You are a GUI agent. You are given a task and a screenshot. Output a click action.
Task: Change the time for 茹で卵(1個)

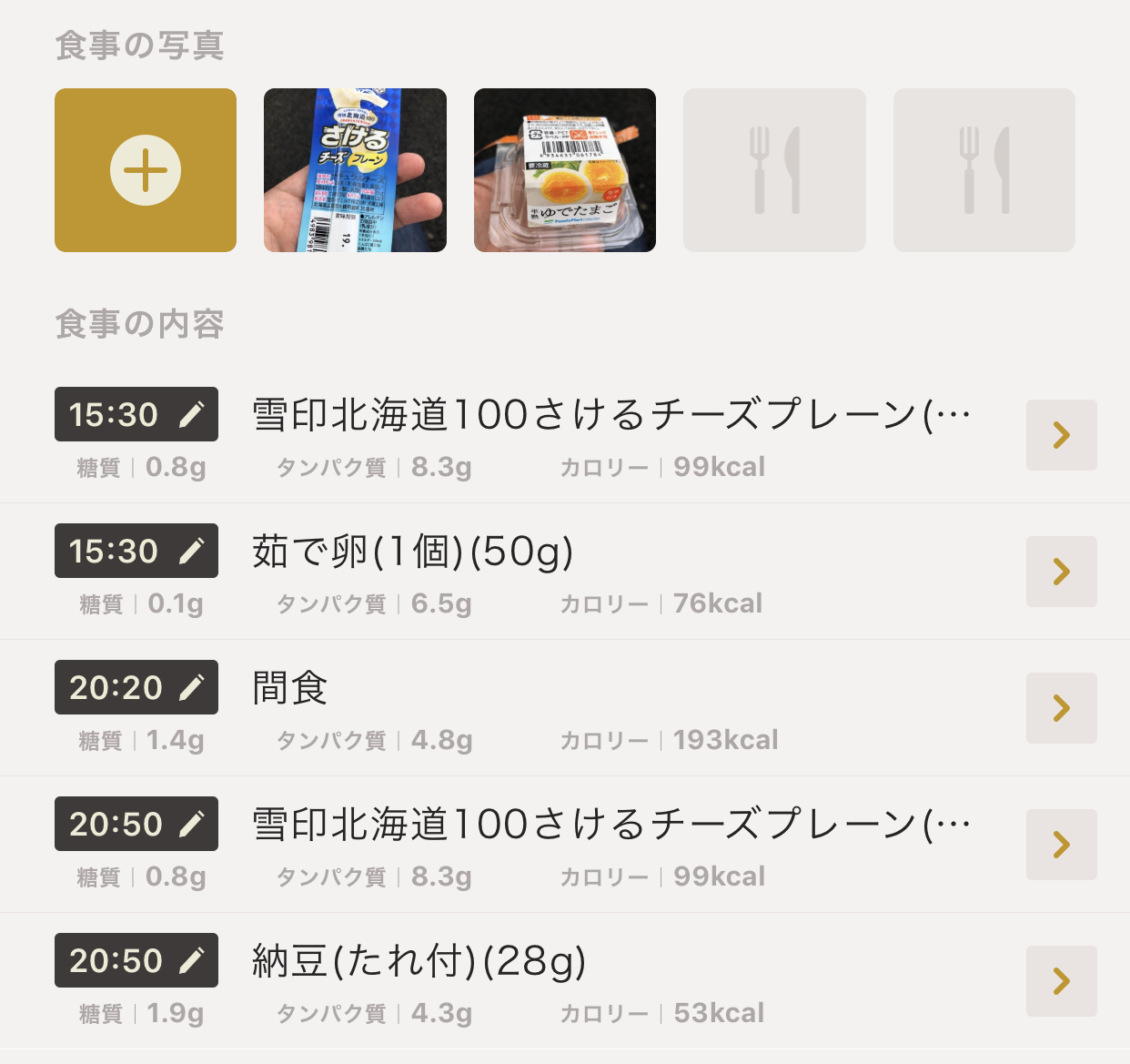point(136,551)
